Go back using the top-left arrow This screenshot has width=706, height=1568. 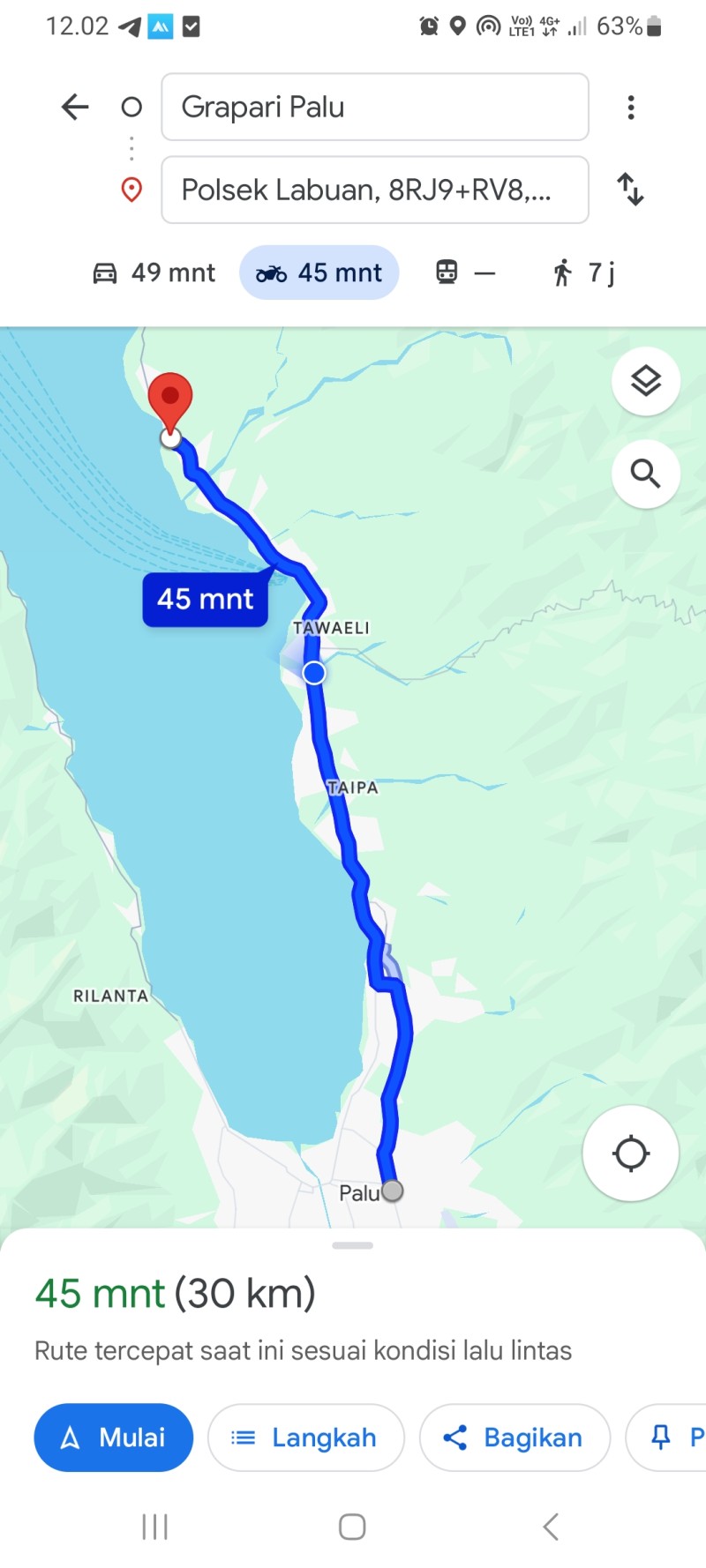click(75, 107)
